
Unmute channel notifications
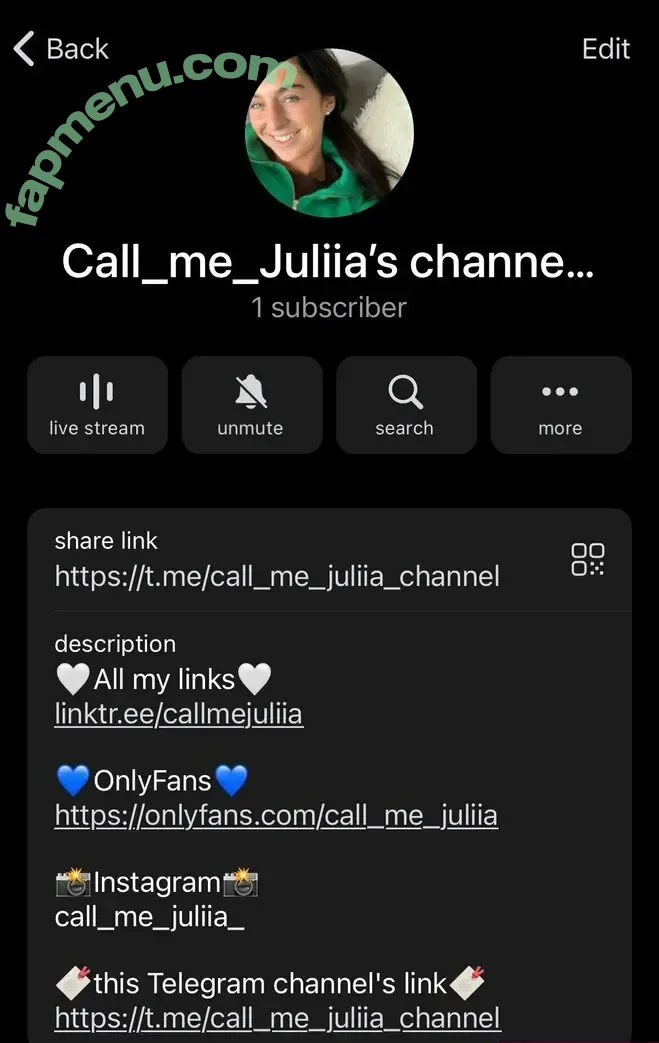pyautogui.click(x=251, y=405)
